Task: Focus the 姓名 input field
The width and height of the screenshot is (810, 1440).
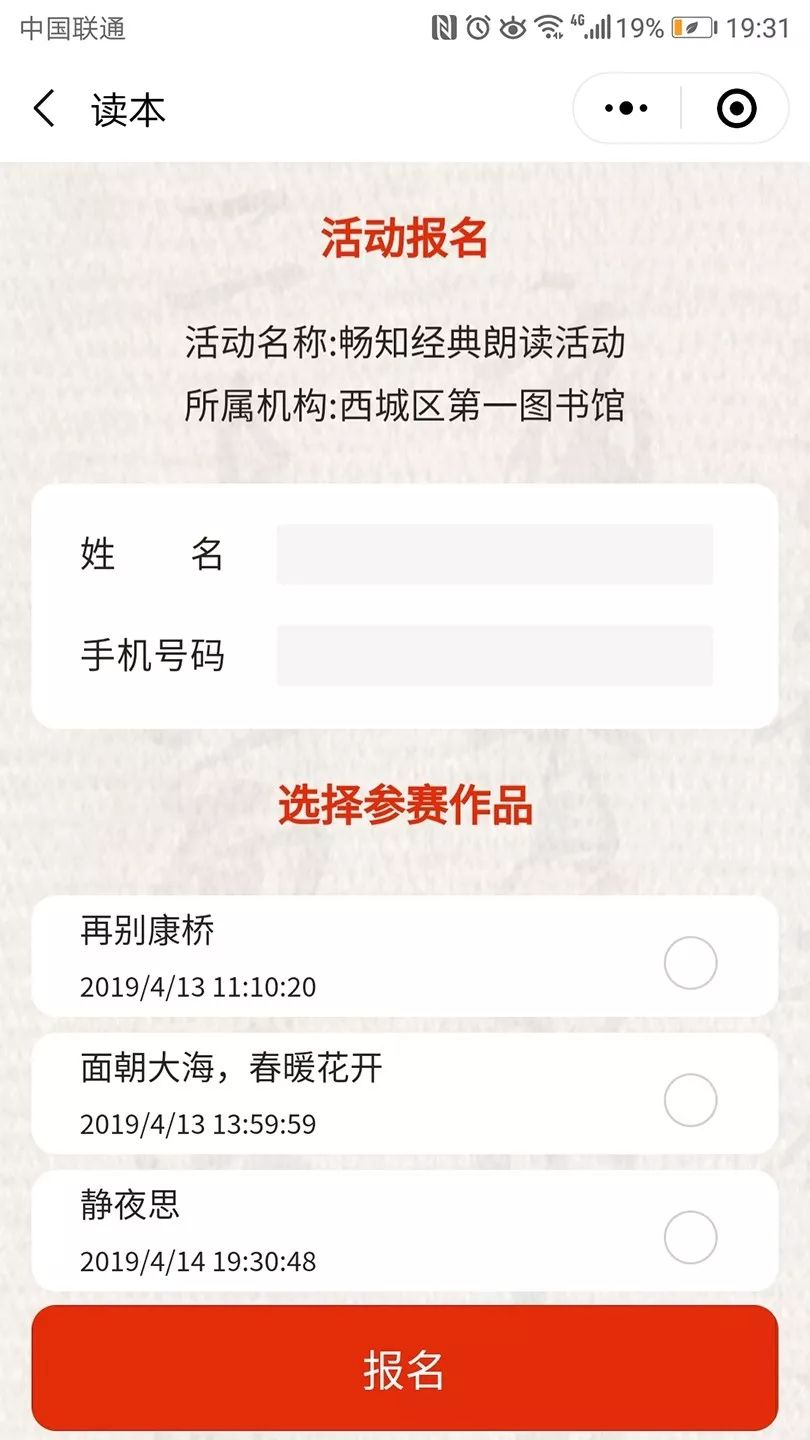Action: click(494, 554)
